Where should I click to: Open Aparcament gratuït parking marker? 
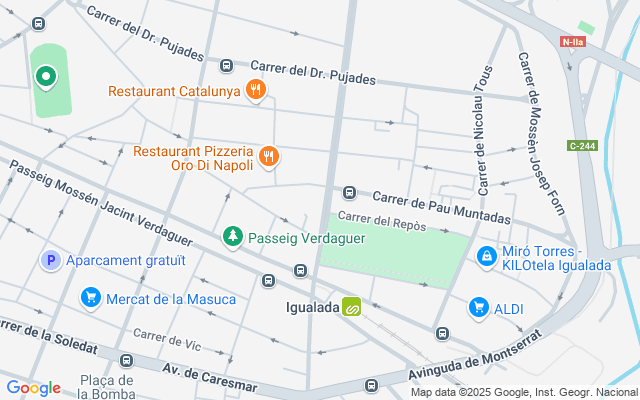coord(50,261)
